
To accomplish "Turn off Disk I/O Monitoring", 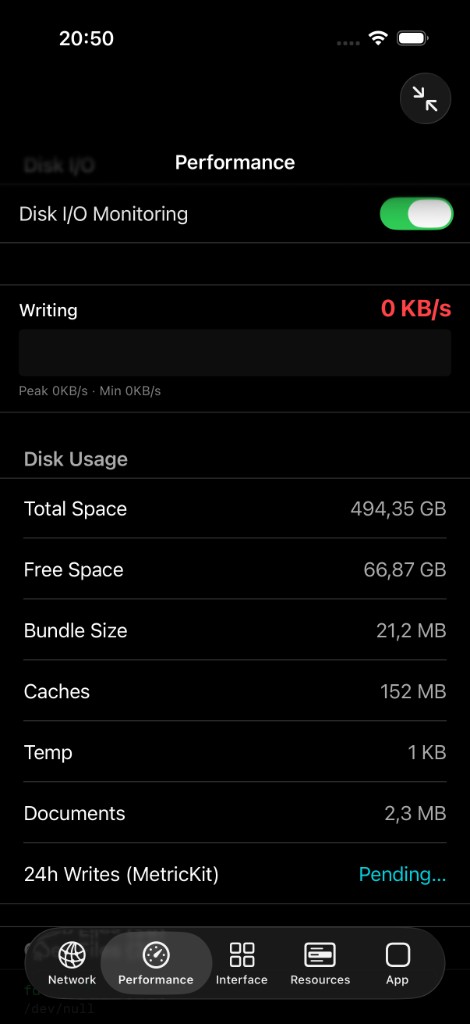I will 416,214.
